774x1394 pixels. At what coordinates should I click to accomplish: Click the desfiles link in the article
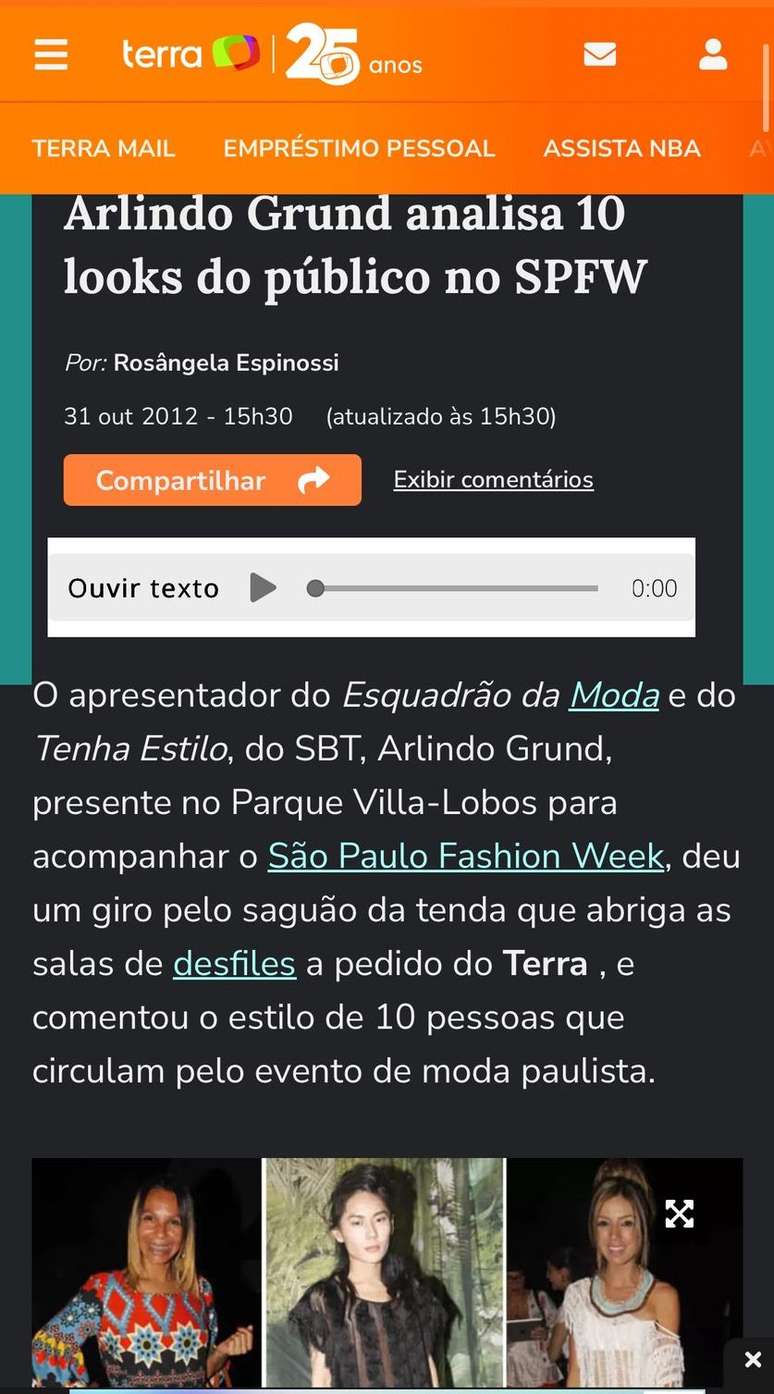(234, 964)
